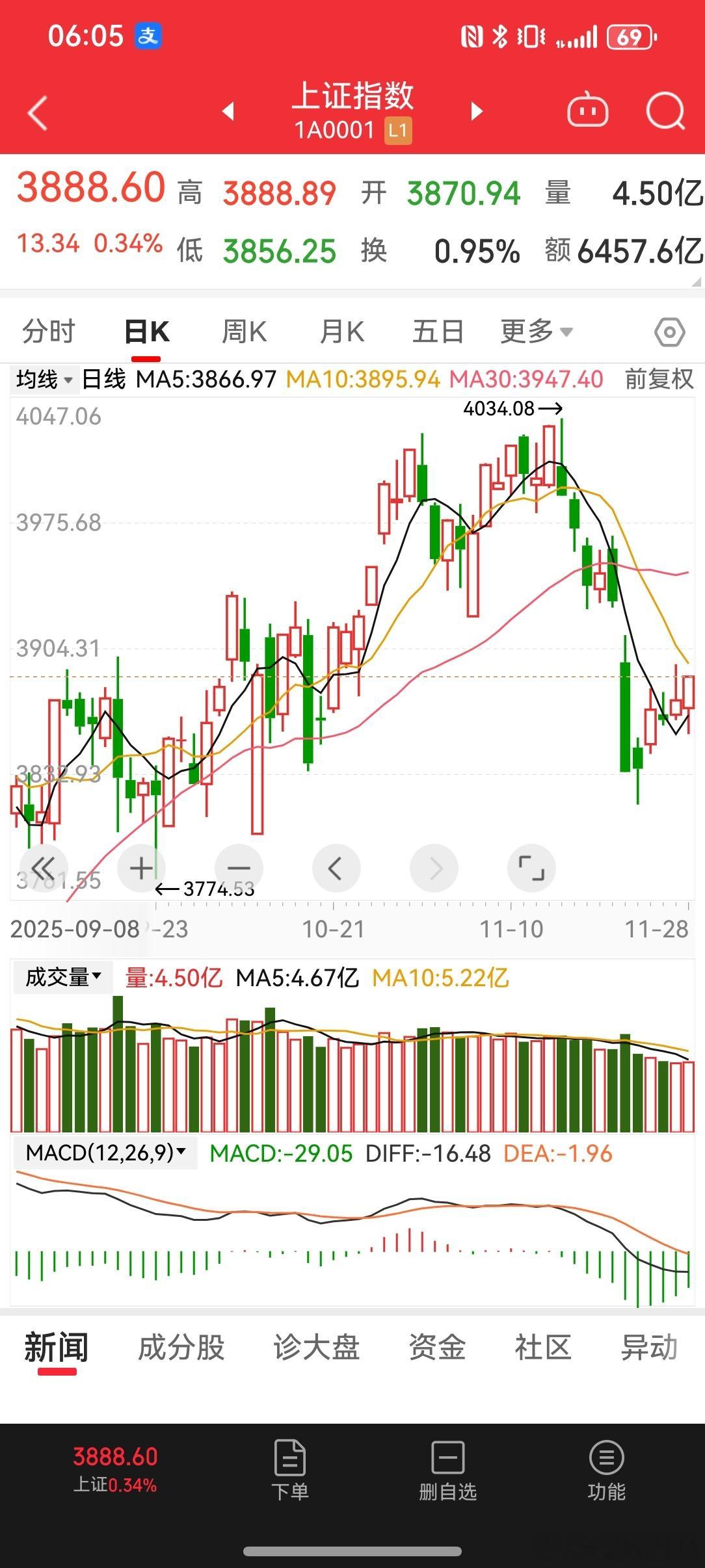The width and height of the screenshot is (705, 1568).
Task: Expand chart to fullscreen view
Action: coord(532,868)
